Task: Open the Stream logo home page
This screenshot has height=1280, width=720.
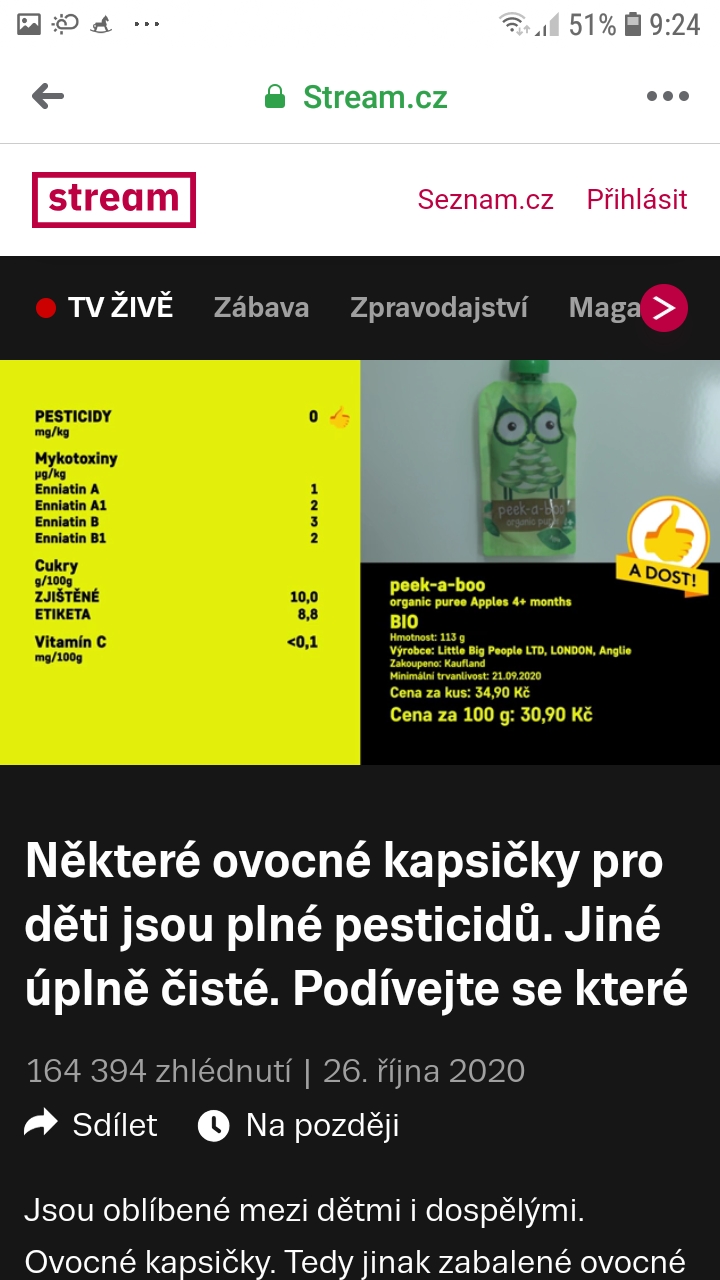Action: (x=113, y=200)
